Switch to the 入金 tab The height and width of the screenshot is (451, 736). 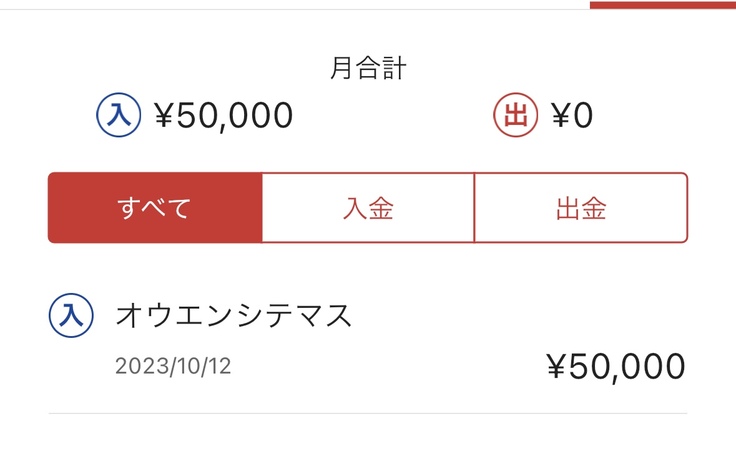368,208
